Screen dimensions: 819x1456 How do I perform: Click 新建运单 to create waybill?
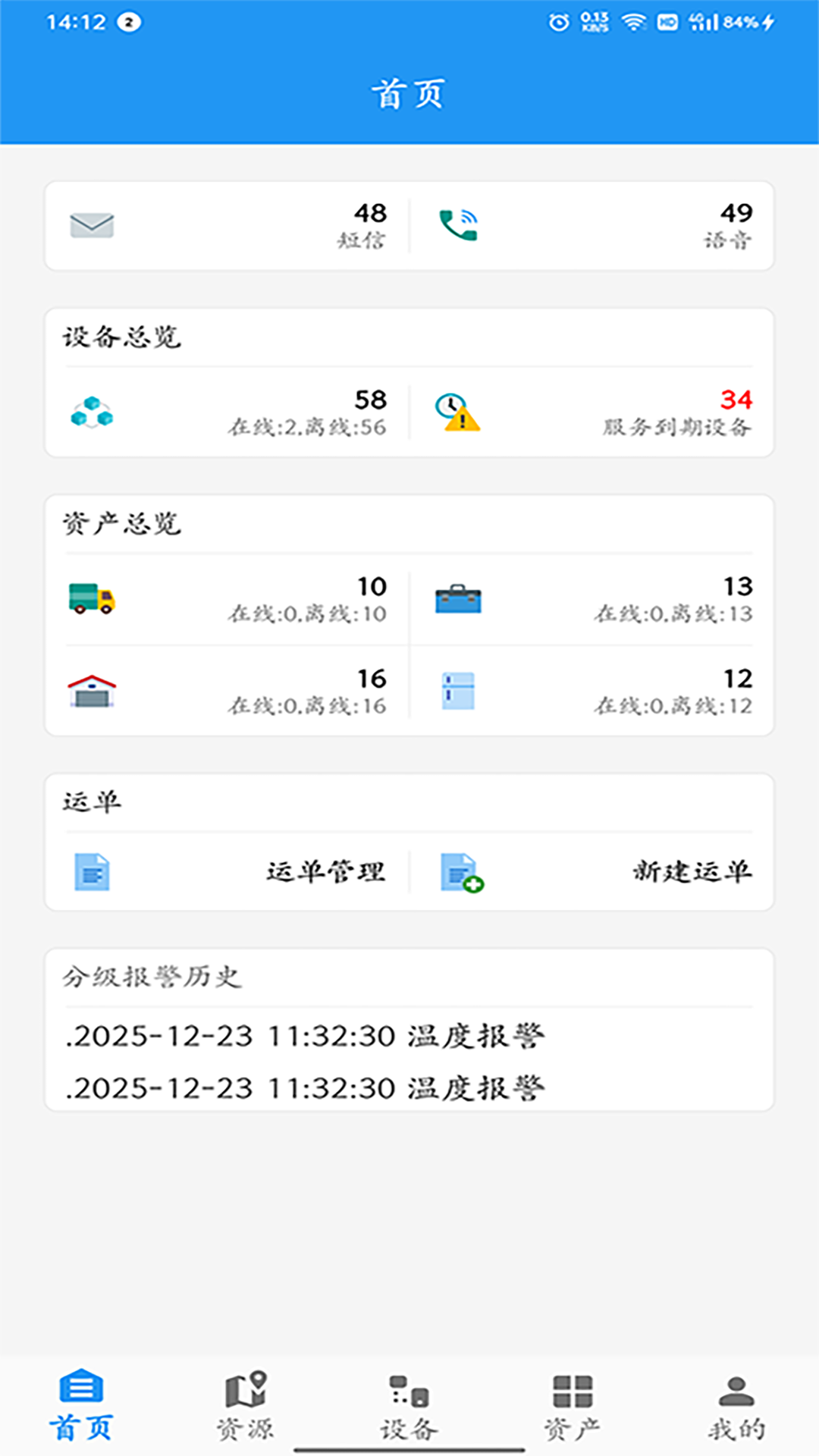pos(693,872)
